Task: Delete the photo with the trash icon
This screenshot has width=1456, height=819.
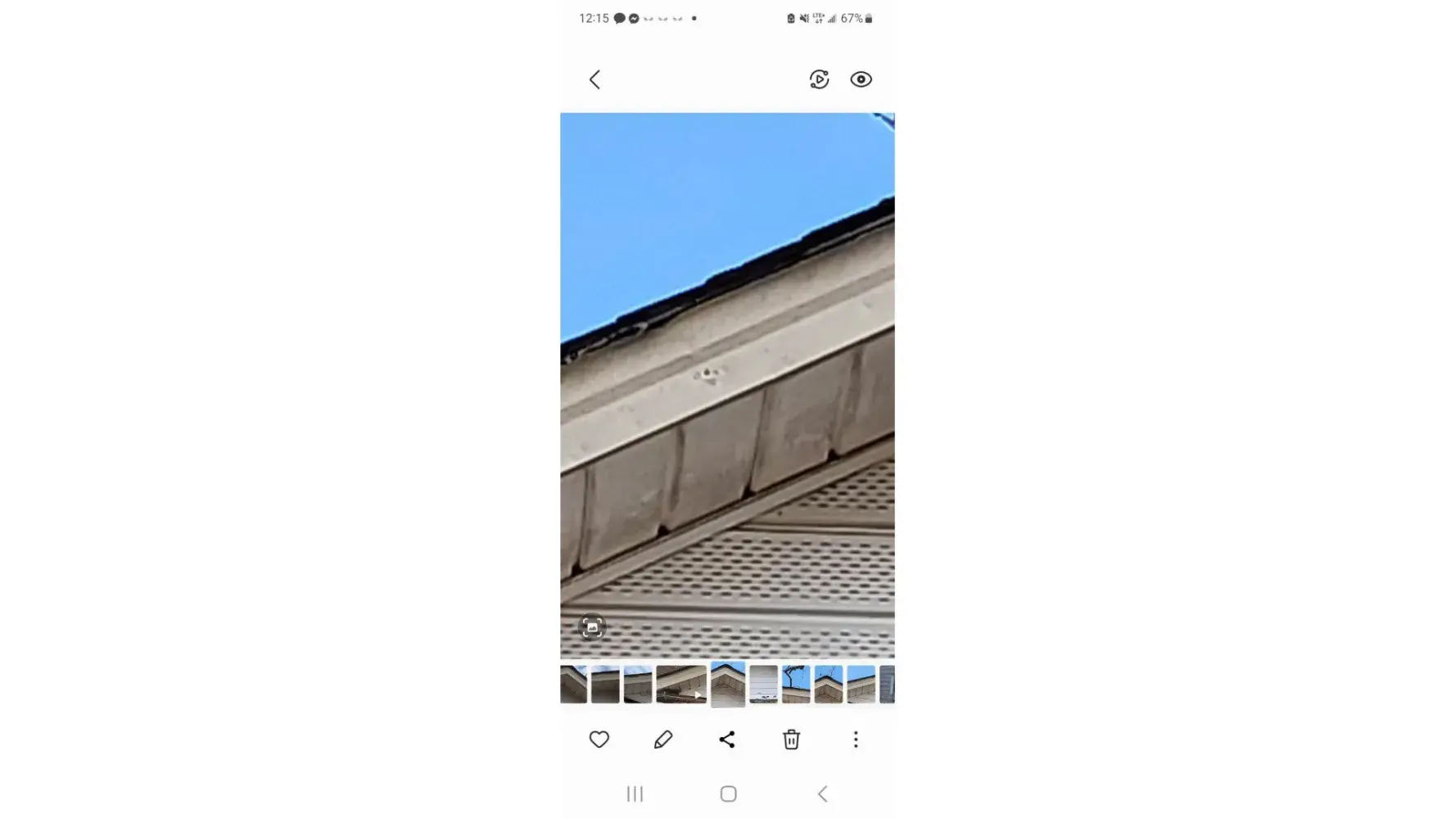Action: [791, 740]
